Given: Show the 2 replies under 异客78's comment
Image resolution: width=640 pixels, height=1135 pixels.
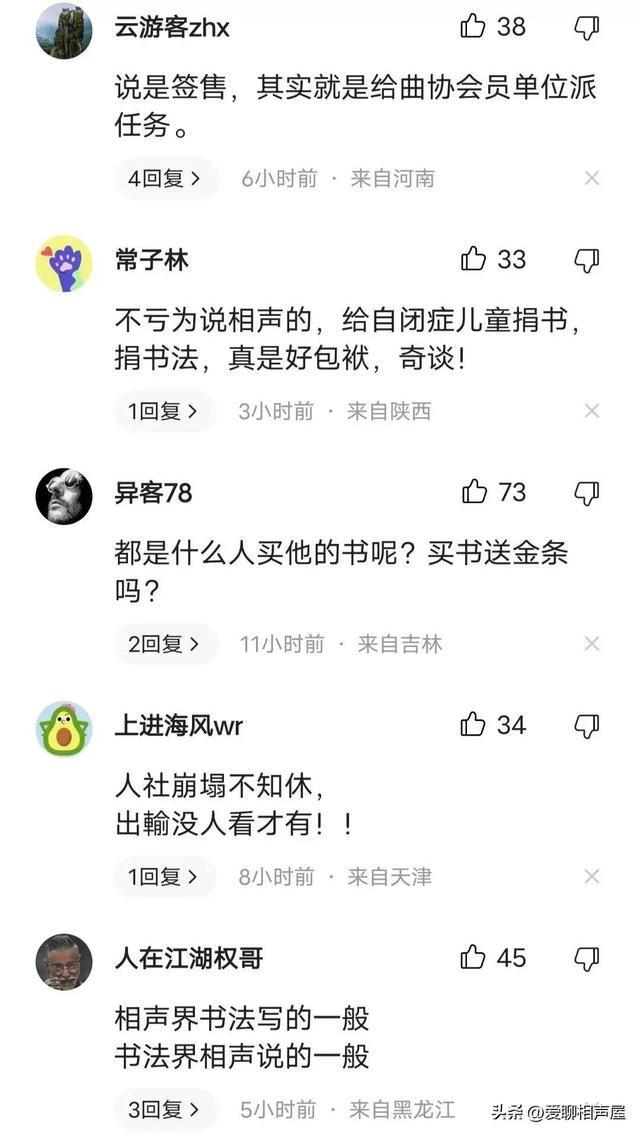Looking at the screenshot, I should click(165, 644).
